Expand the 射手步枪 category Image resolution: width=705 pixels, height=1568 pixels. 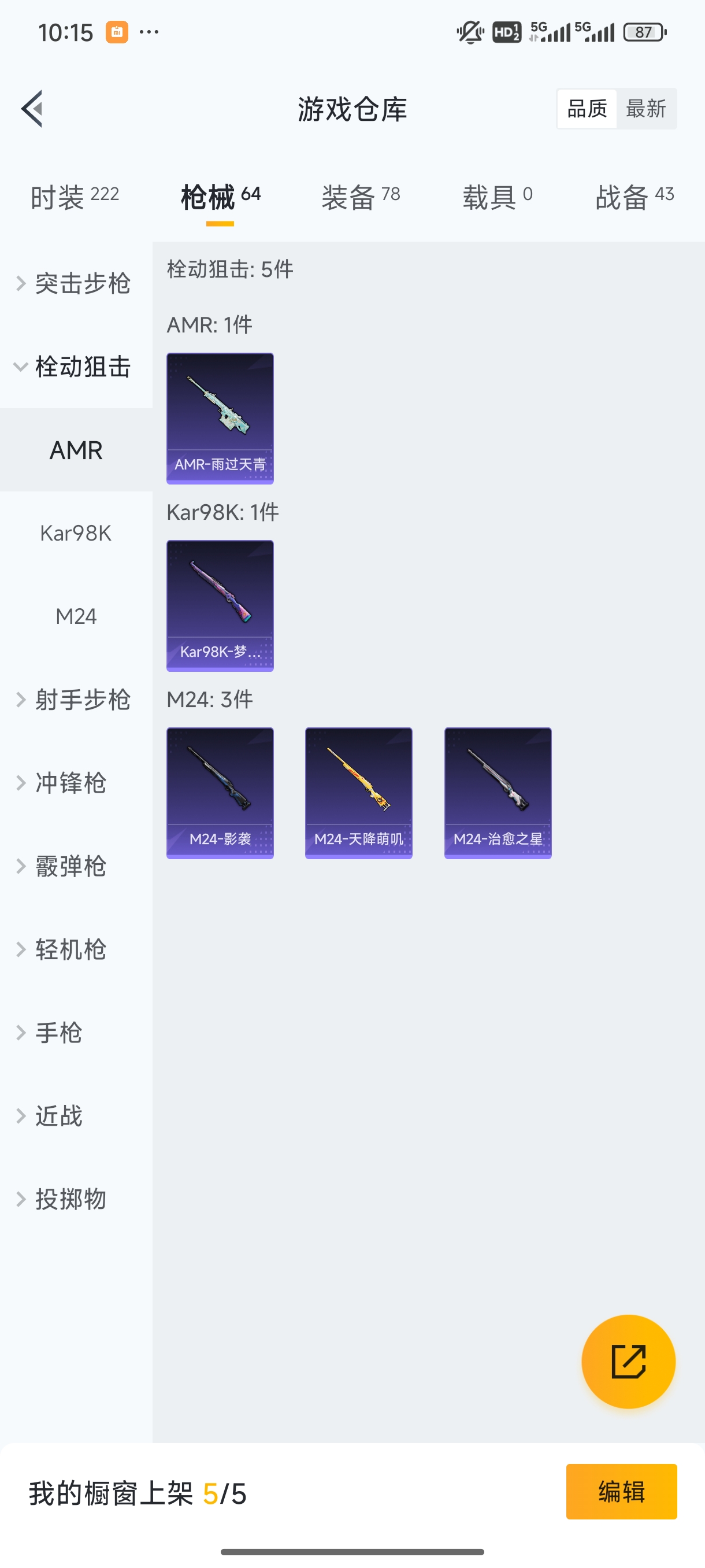tap(76, 700)
